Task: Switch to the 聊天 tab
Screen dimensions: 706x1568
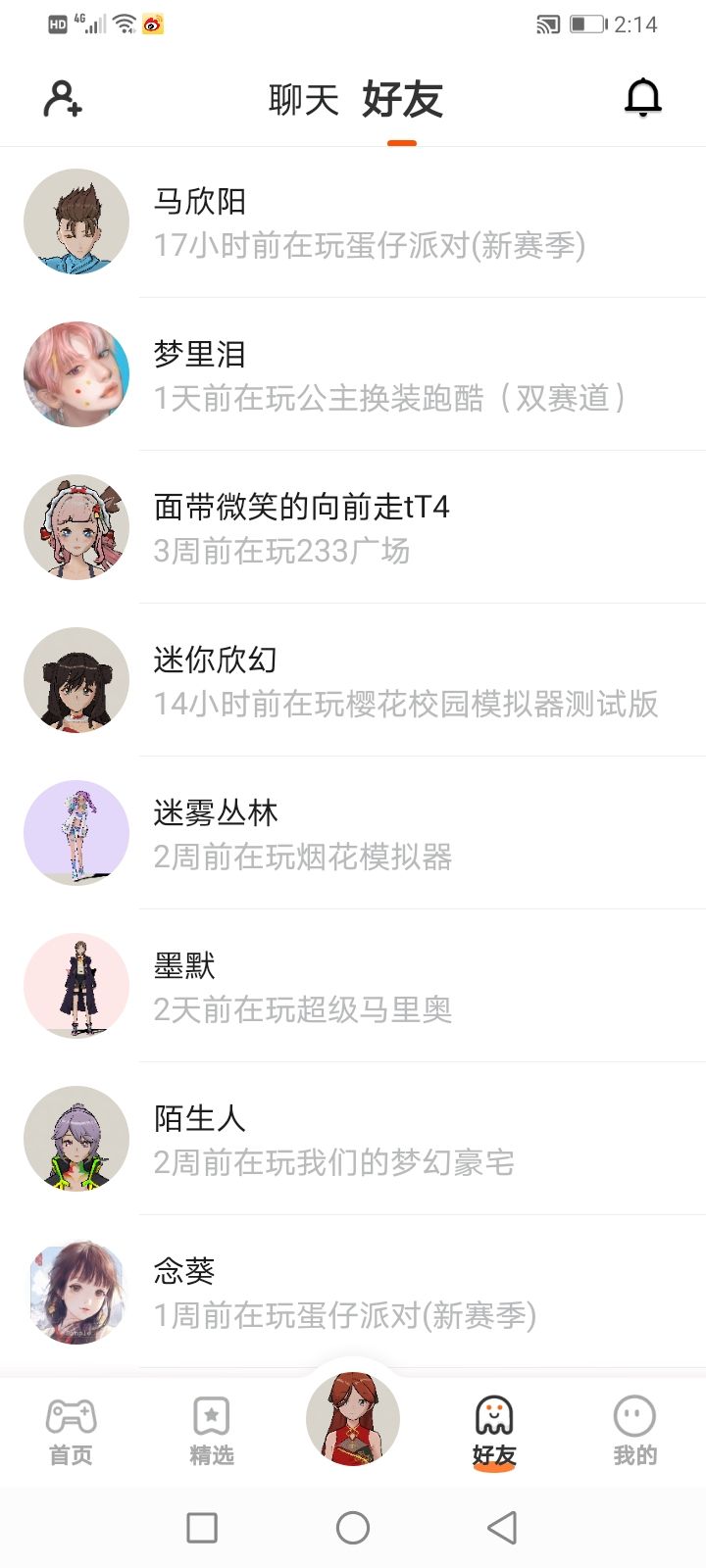Action: tap(303, 100)
